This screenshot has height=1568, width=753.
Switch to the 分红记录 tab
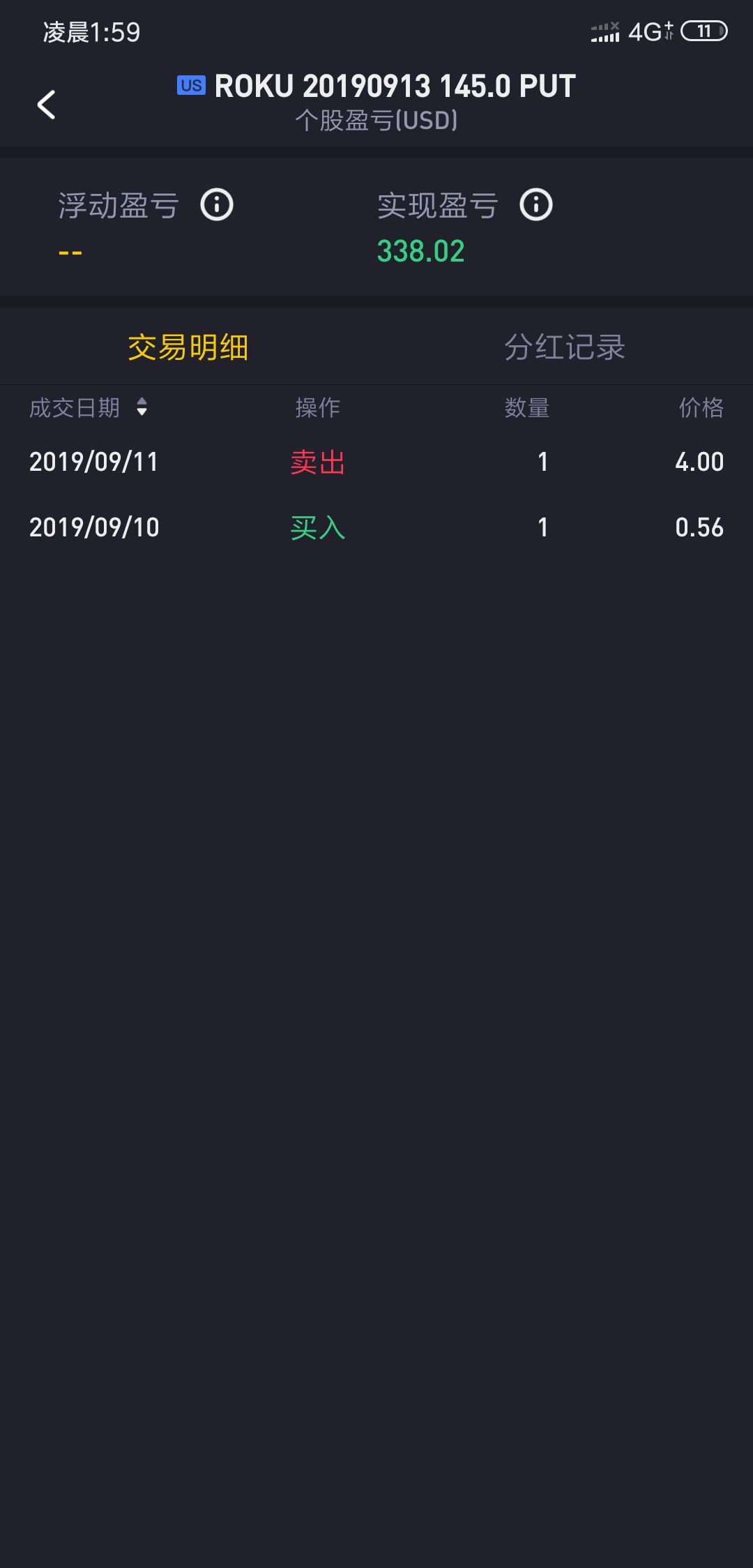pyautogui.click(x=565, y=347)
